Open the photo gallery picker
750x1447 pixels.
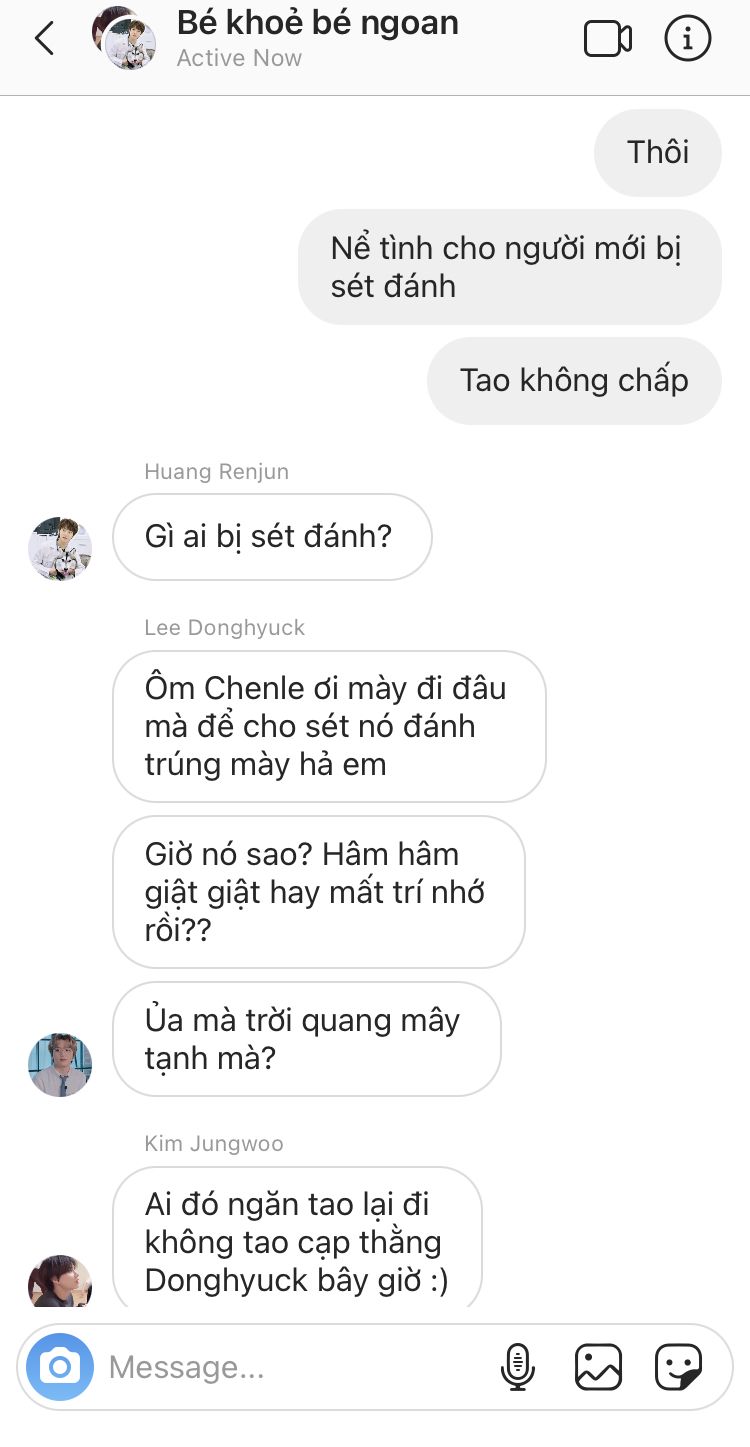tap(598, 1367)
